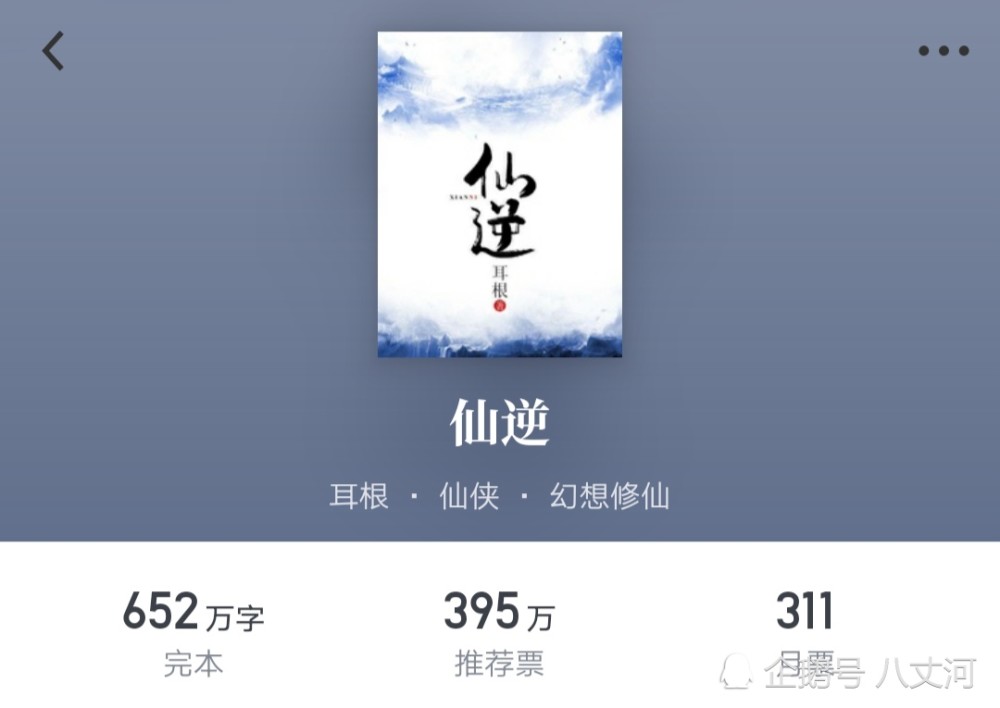1000x708 pixels.
Task: Open the 幻想修仙 subcategory
Action: 609,496
